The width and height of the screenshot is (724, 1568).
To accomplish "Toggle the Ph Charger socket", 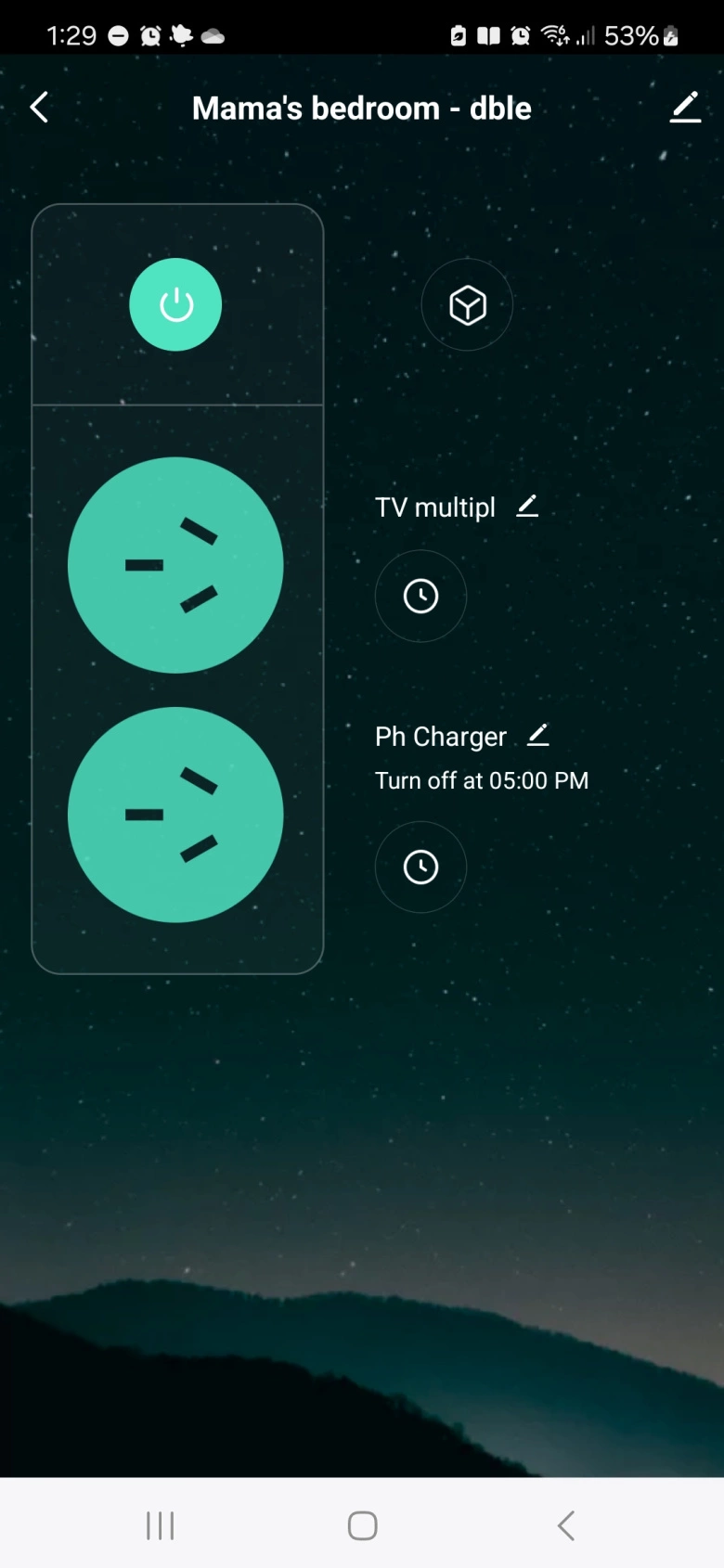I will pos(175,815).
